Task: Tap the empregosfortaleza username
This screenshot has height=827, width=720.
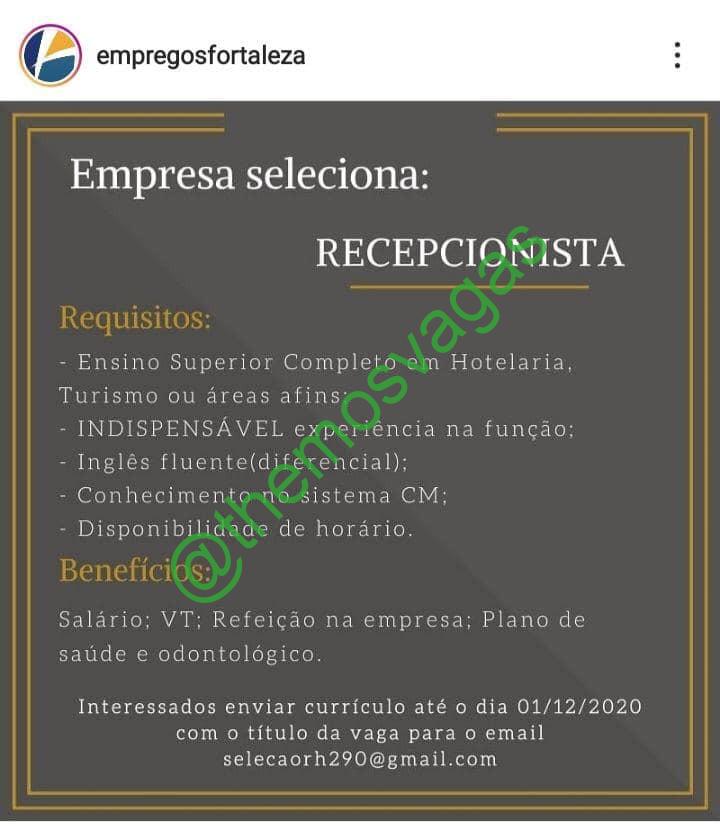Action: click(x=200, y=56)
